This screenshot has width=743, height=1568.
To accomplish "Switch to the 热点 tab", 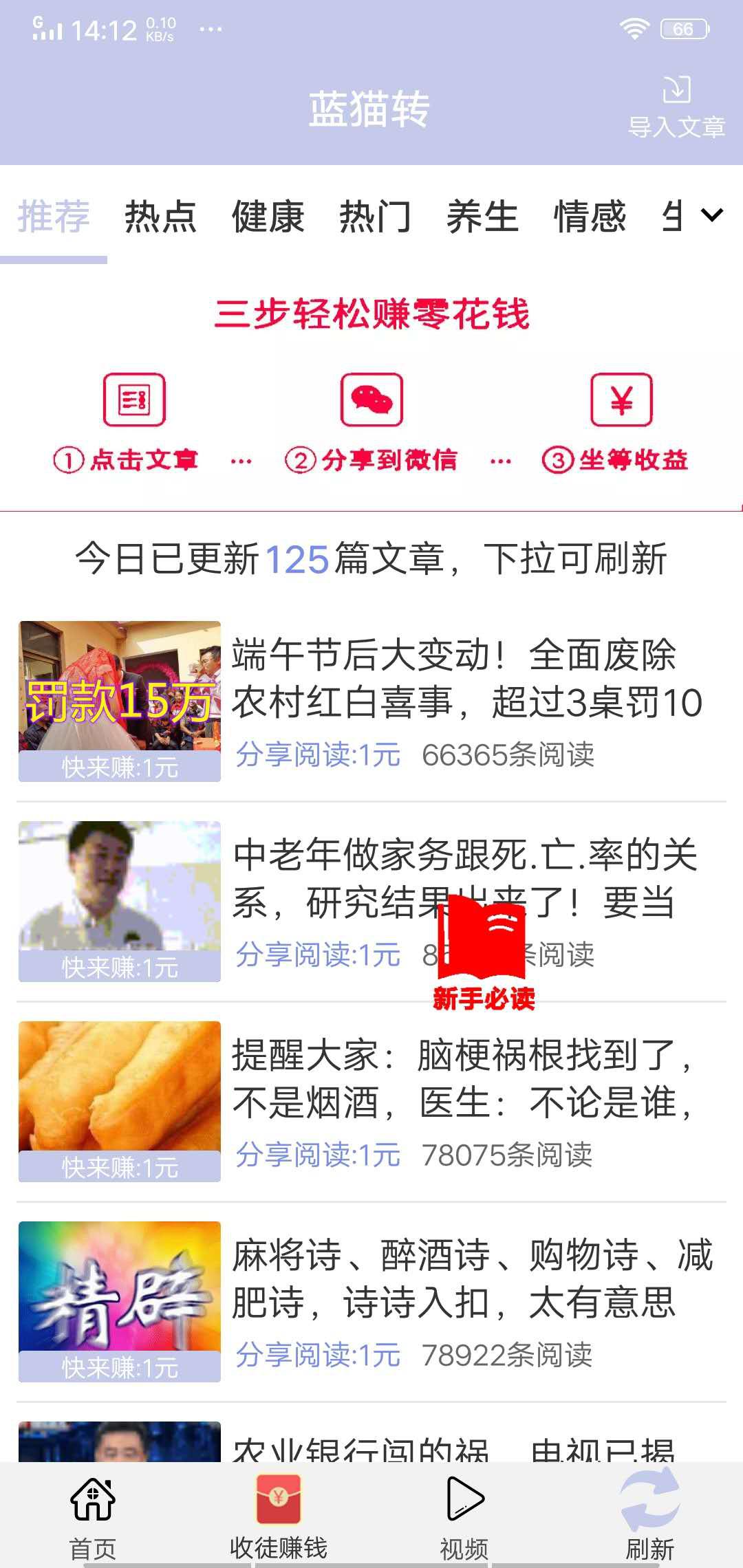I will click(x=160, y=217).
